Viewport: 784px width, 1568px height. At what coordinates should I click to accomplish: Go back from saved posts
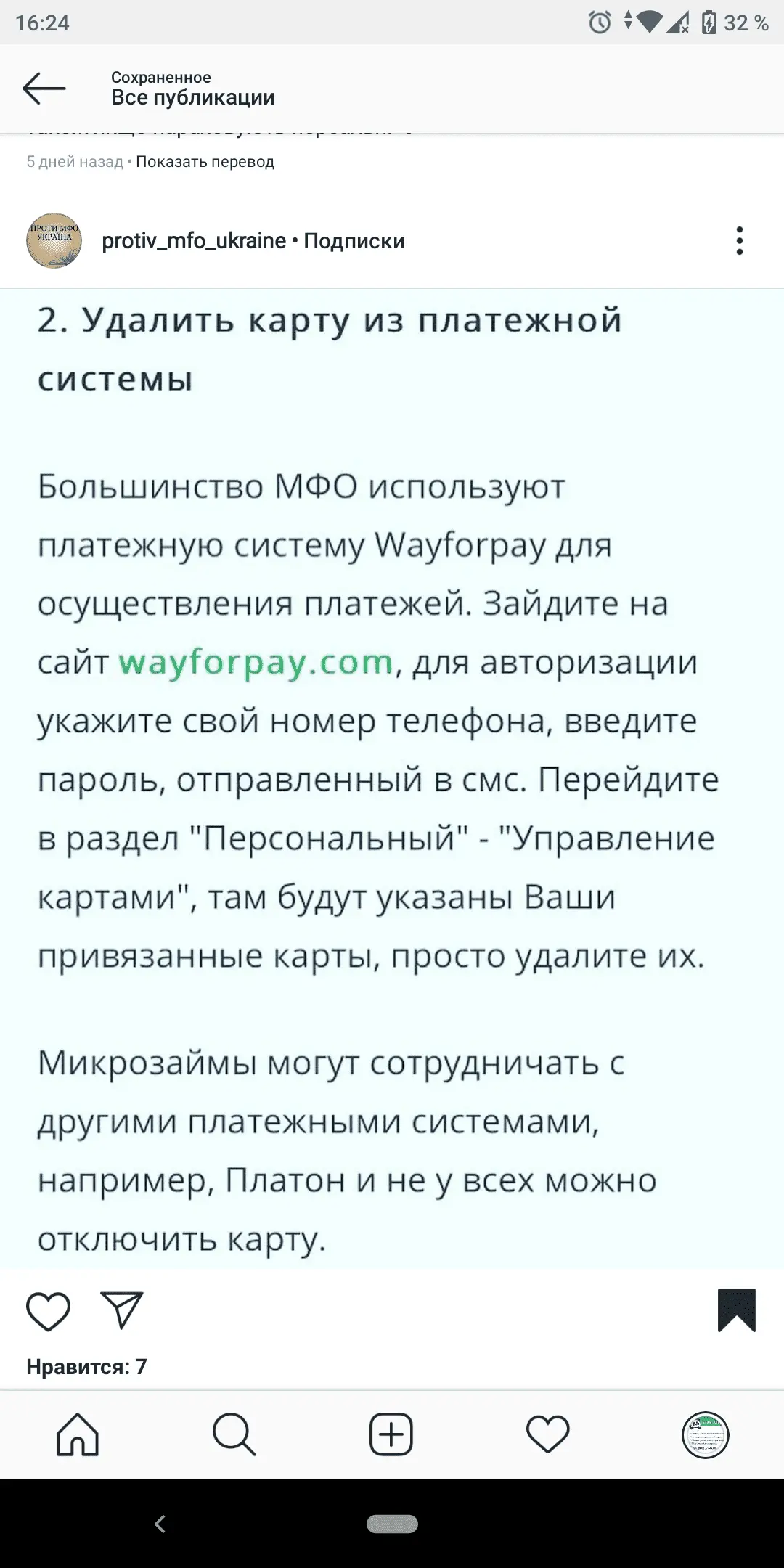point(44,89)
